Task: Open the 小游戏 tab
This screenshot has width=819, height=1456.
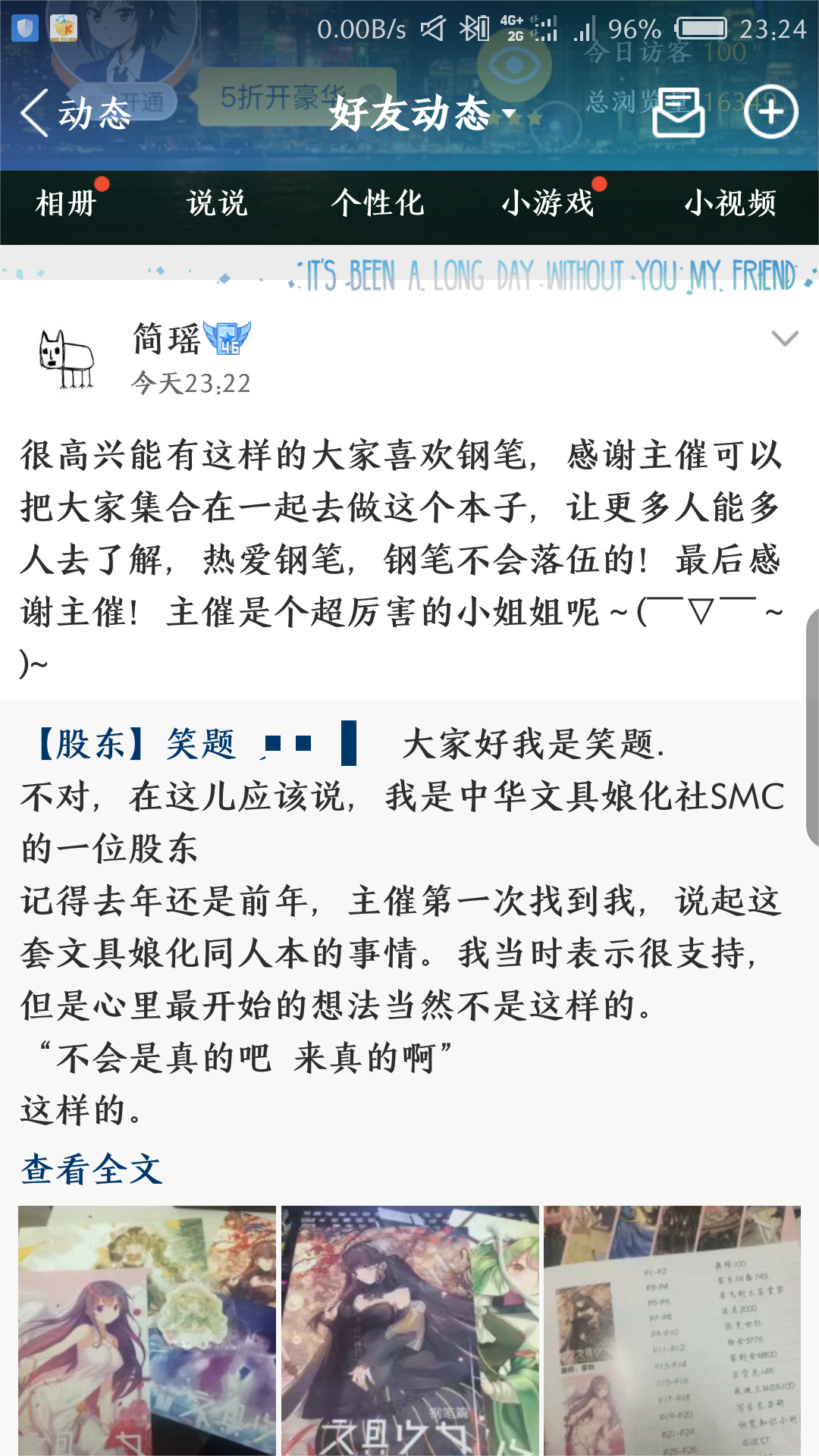Action: click(548, 203)
